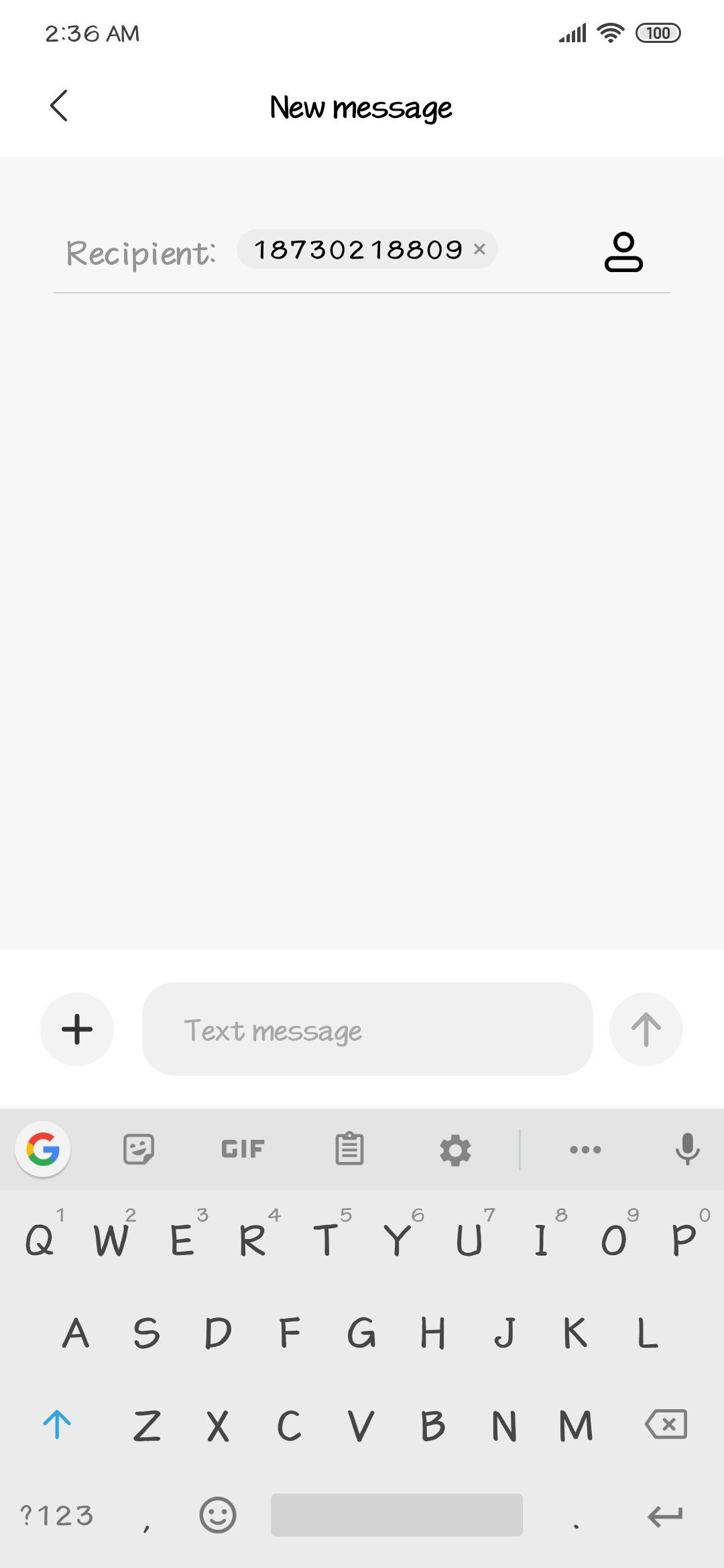Send the message with the arrow button
Image resolution: width=724 pixels, height=1568 pixels.
click(x=646, y=1029)
